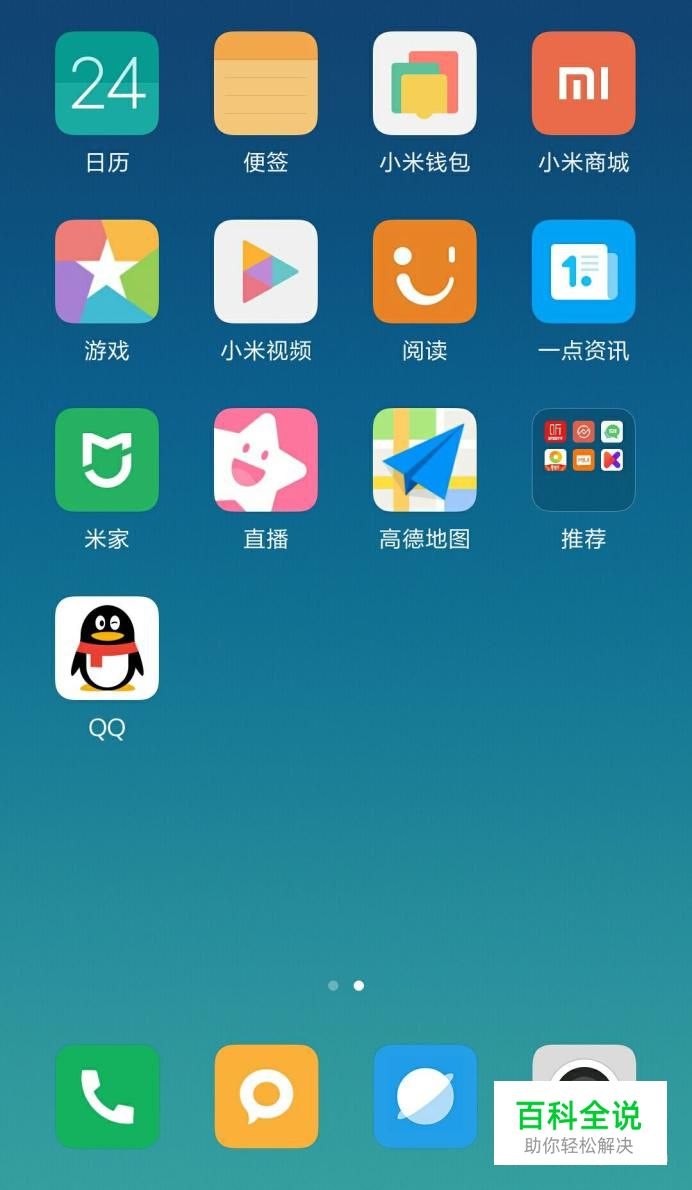The width and height of the screenshot is (692, 1190).
Task: Open 一点资讯 news app
Action: pyautogui.click(x=584, y=272)
